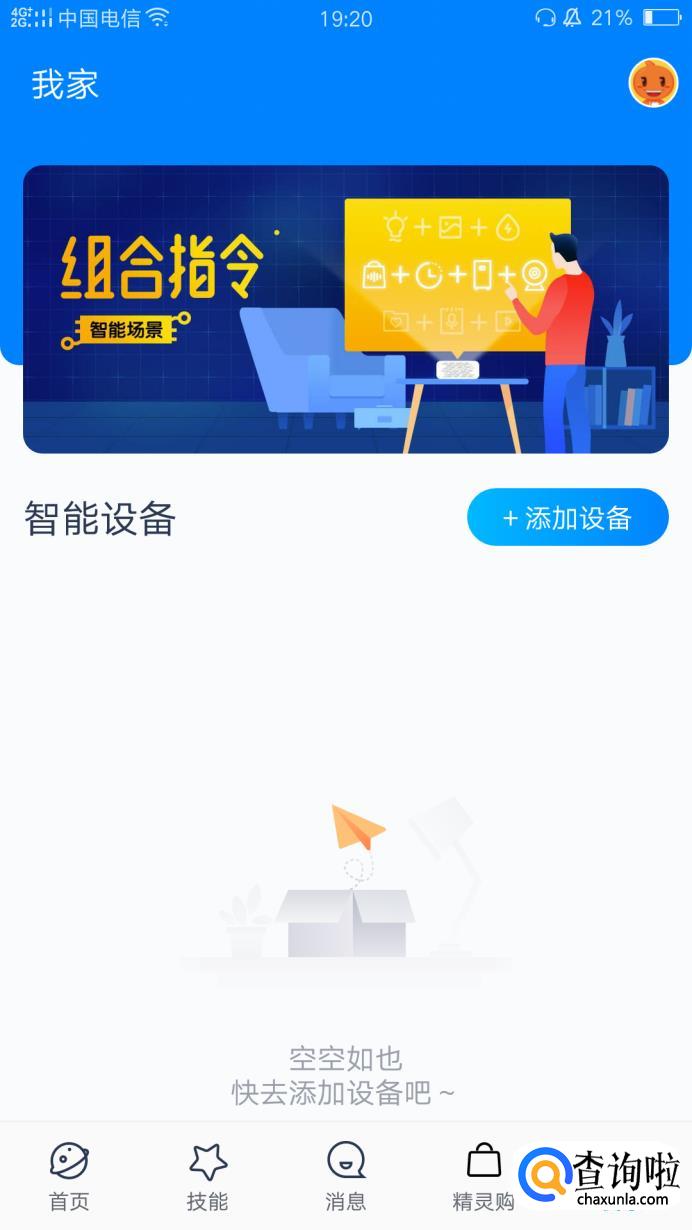Image resolution: width=692 pixels, height=1230 pixels.
Task: Switch to the 首页 tab
Action: pyautogui.click(x=69, y=1177)
